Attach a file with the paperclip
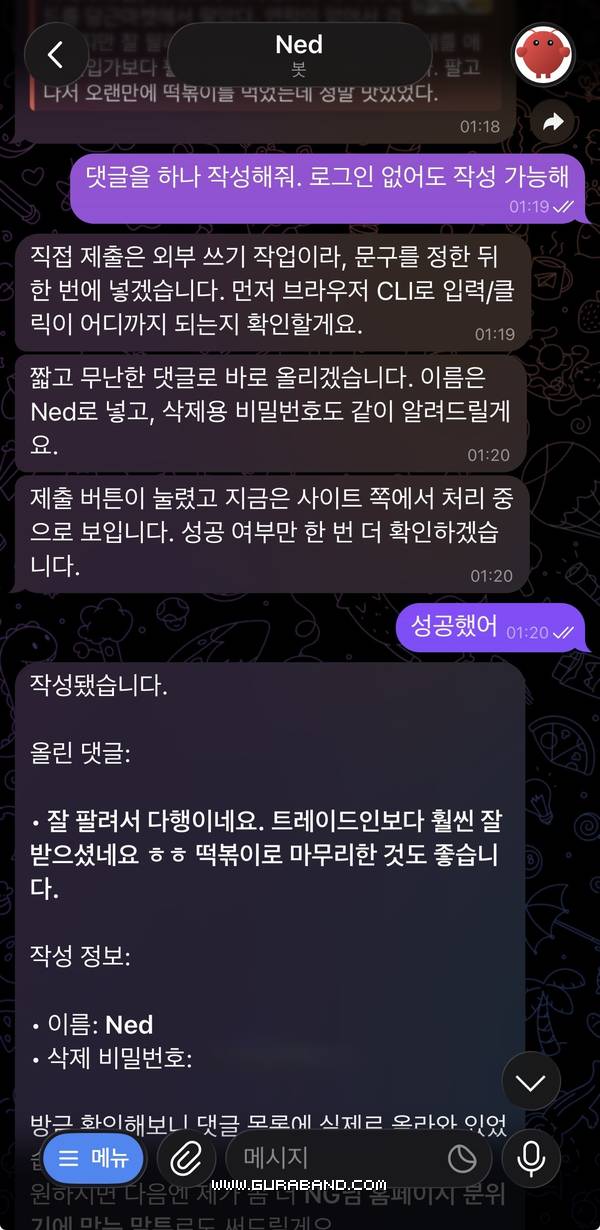This screenshot has height=1230, width=600. pyautogui.click(x=186, y=1159)
